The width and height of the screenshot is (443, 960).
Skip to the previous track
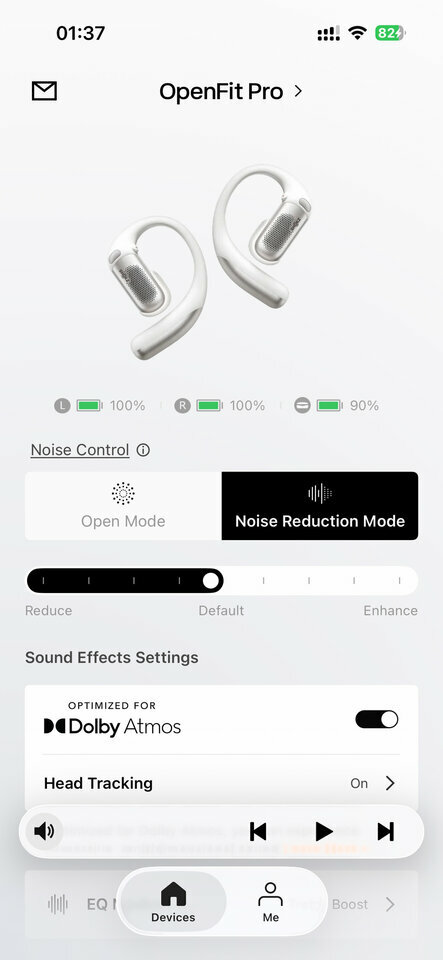coord(258,831)
